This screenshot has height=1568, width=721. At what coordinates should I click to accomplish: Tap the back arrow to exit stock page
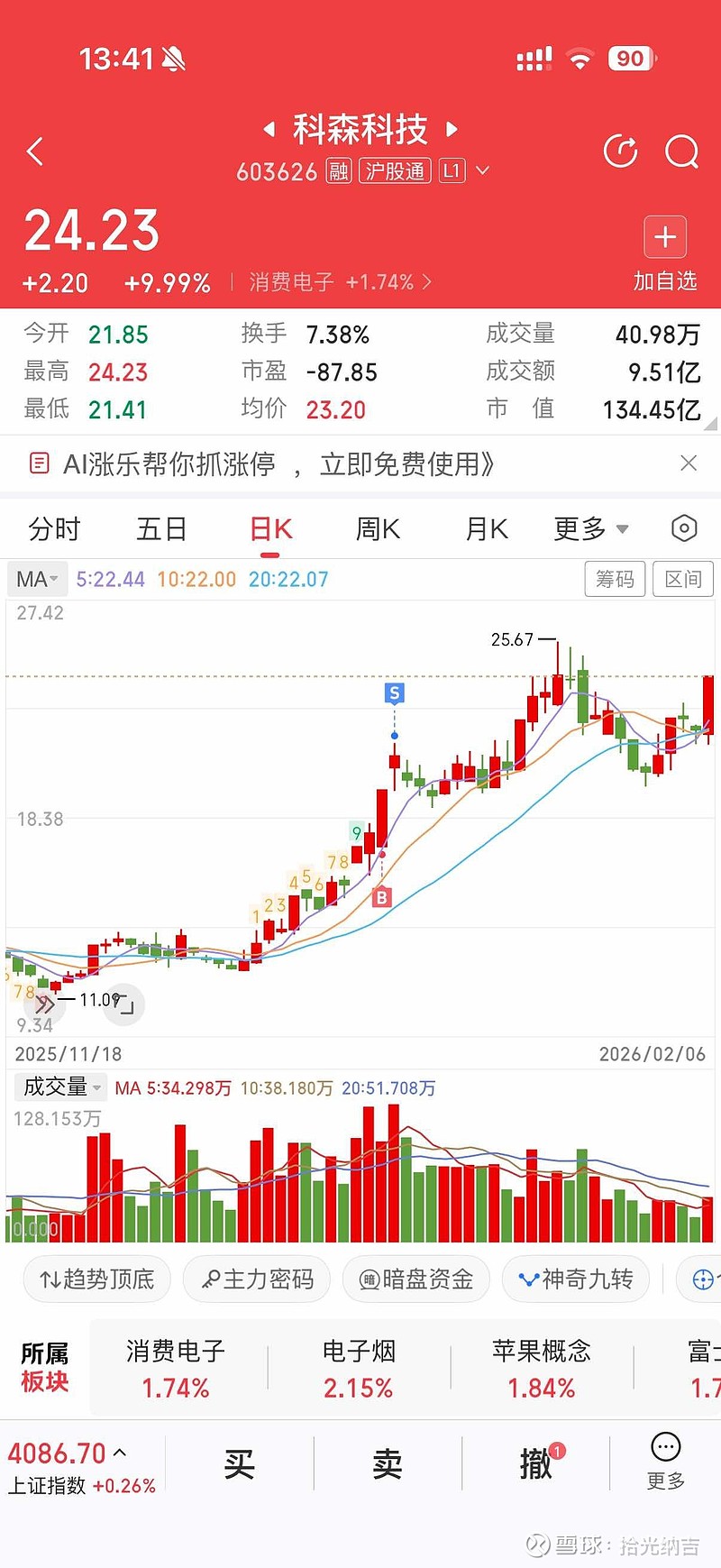pyautogui.click(x=36, y=151)
